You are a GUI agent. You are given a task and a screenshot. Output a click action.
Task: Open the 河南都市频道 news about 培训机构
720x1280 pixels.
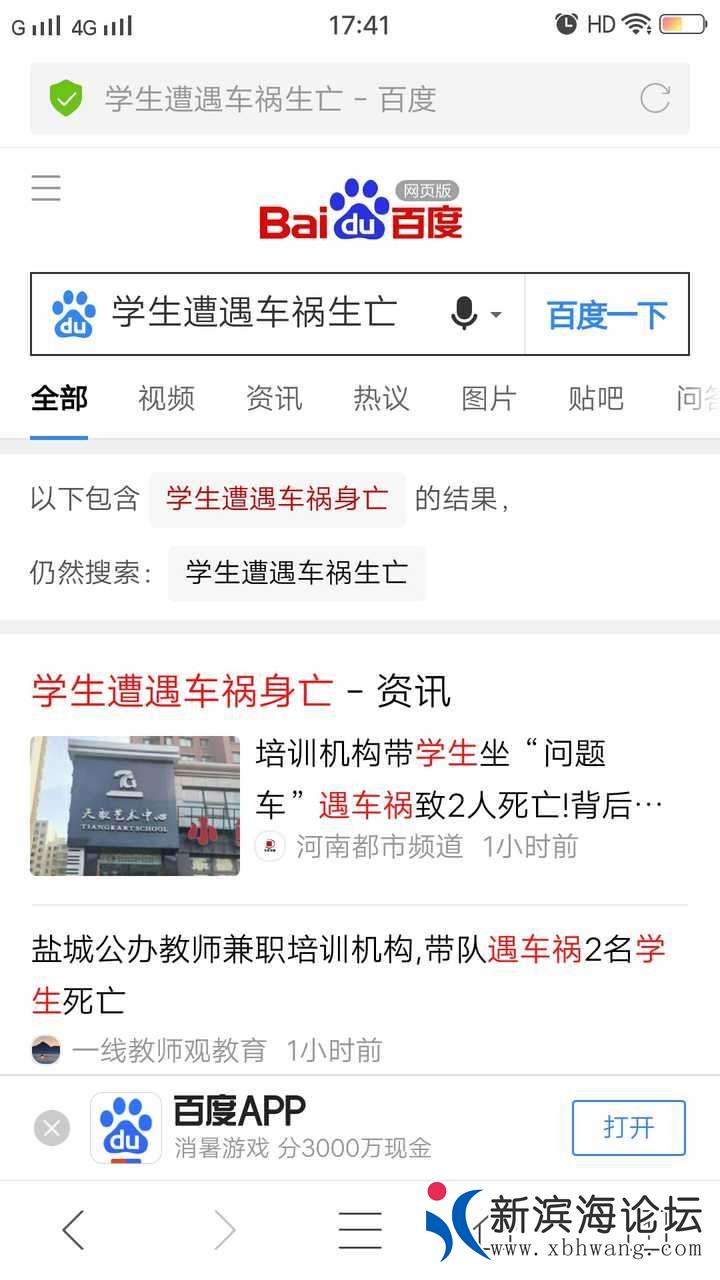pyautogui.click(x=460, y=778)
